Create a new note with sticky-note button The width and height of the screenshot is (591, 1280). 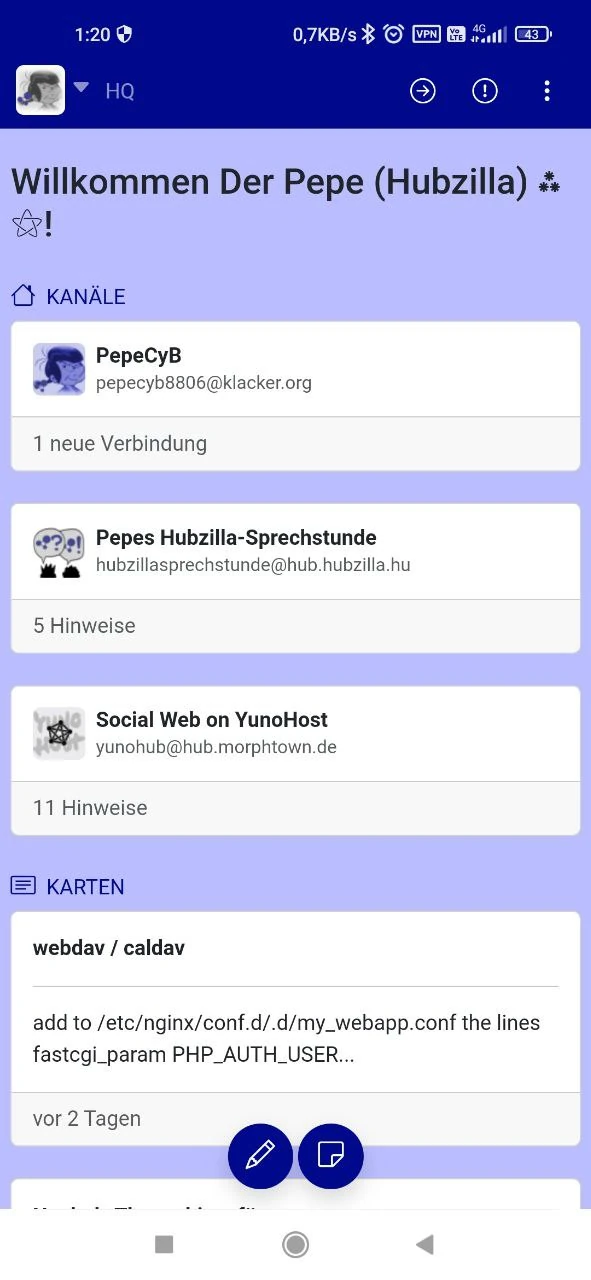coord(331,1156)
